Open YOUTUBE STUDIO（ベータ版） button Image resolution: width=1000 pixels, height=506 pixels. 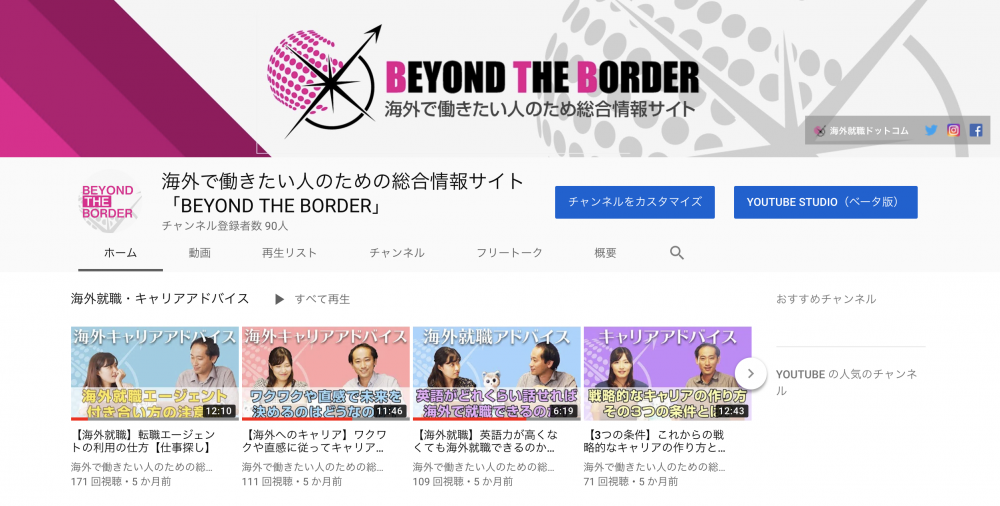(825, 202)
